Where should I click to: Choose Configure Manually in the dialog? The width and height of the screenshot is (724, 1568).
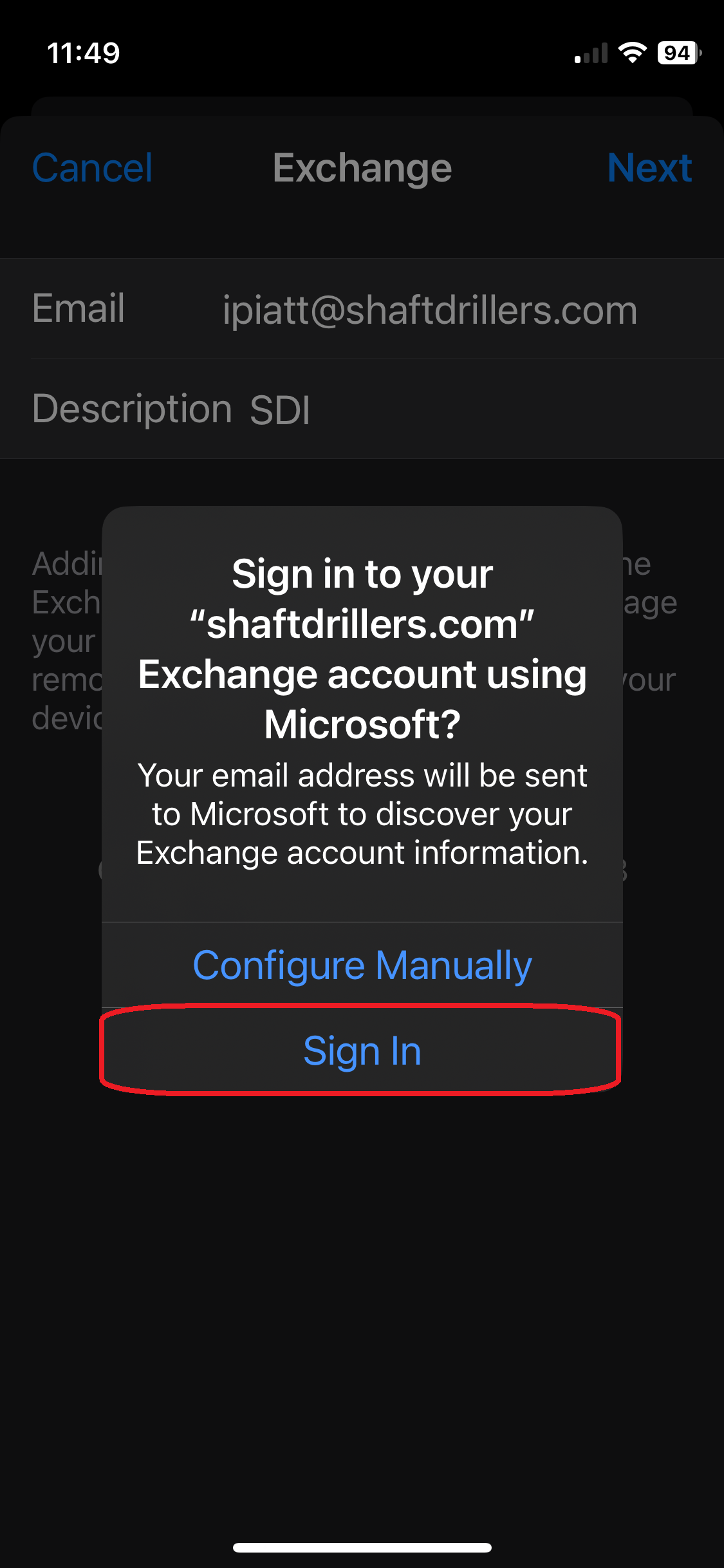(x=362, y=965)
